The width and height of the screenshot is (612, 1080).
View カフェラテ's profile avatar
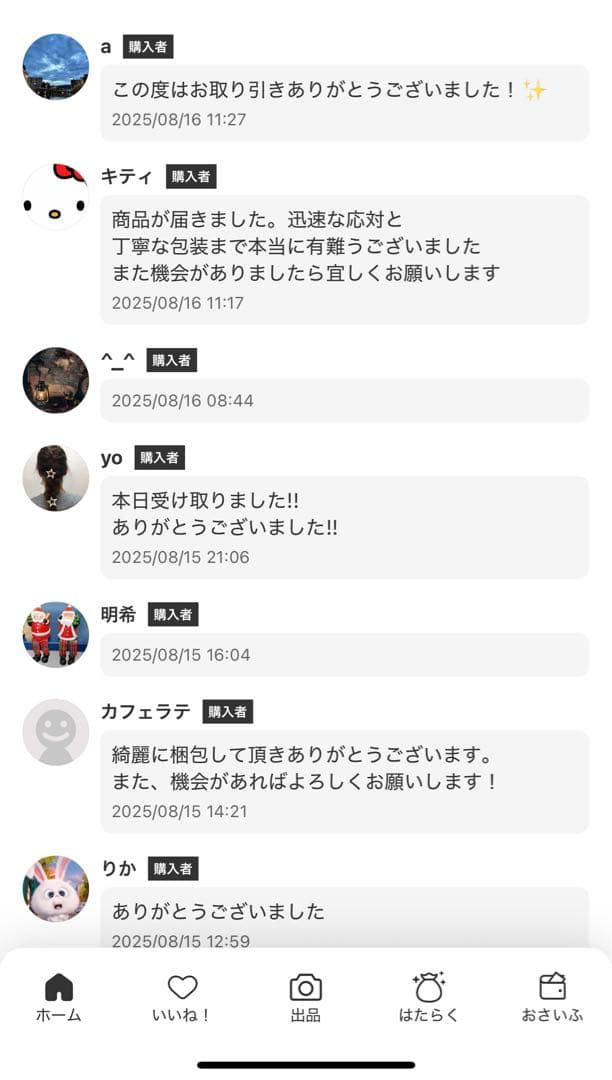click(56, 732)
